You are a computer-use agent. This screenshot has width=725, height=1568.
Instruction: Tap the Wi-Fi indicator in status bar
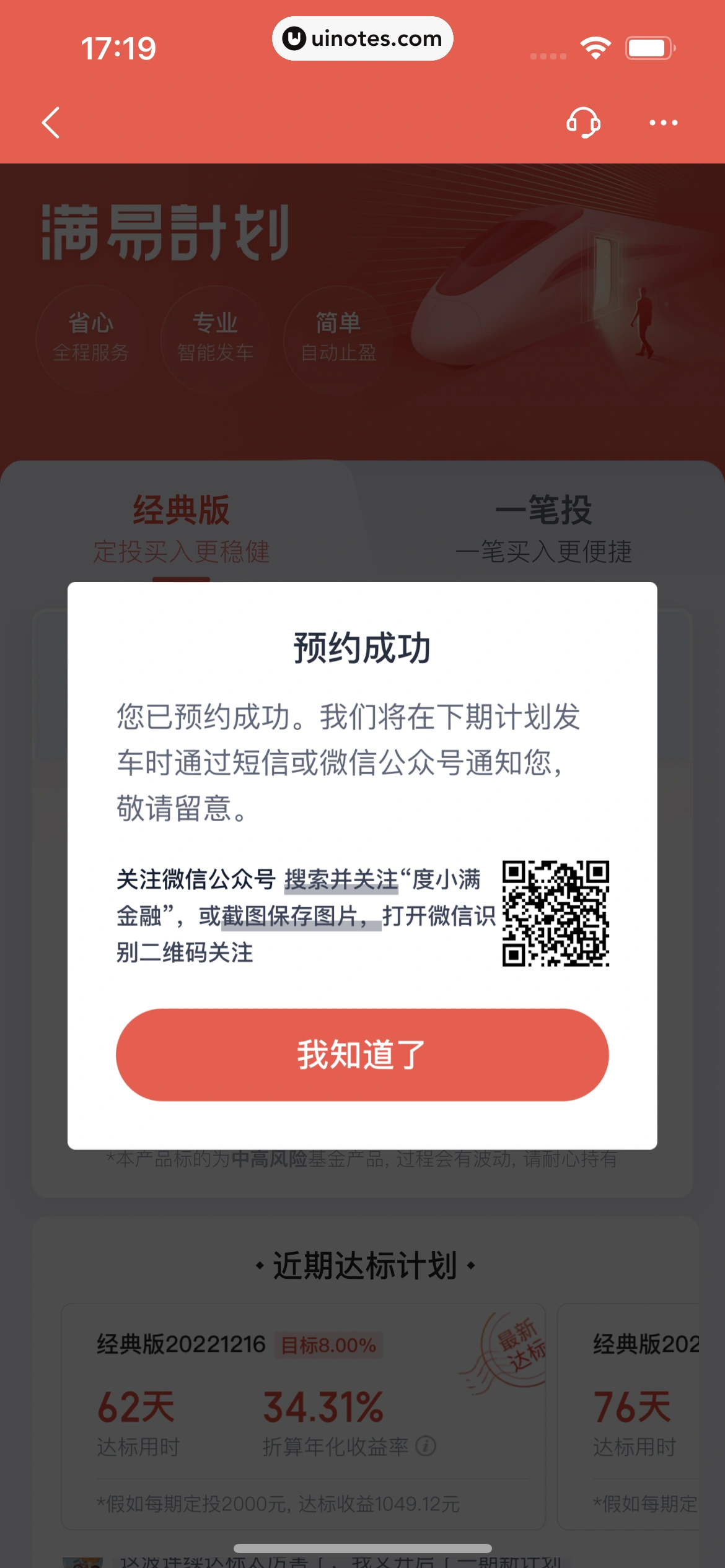click(x=596, y=46)
